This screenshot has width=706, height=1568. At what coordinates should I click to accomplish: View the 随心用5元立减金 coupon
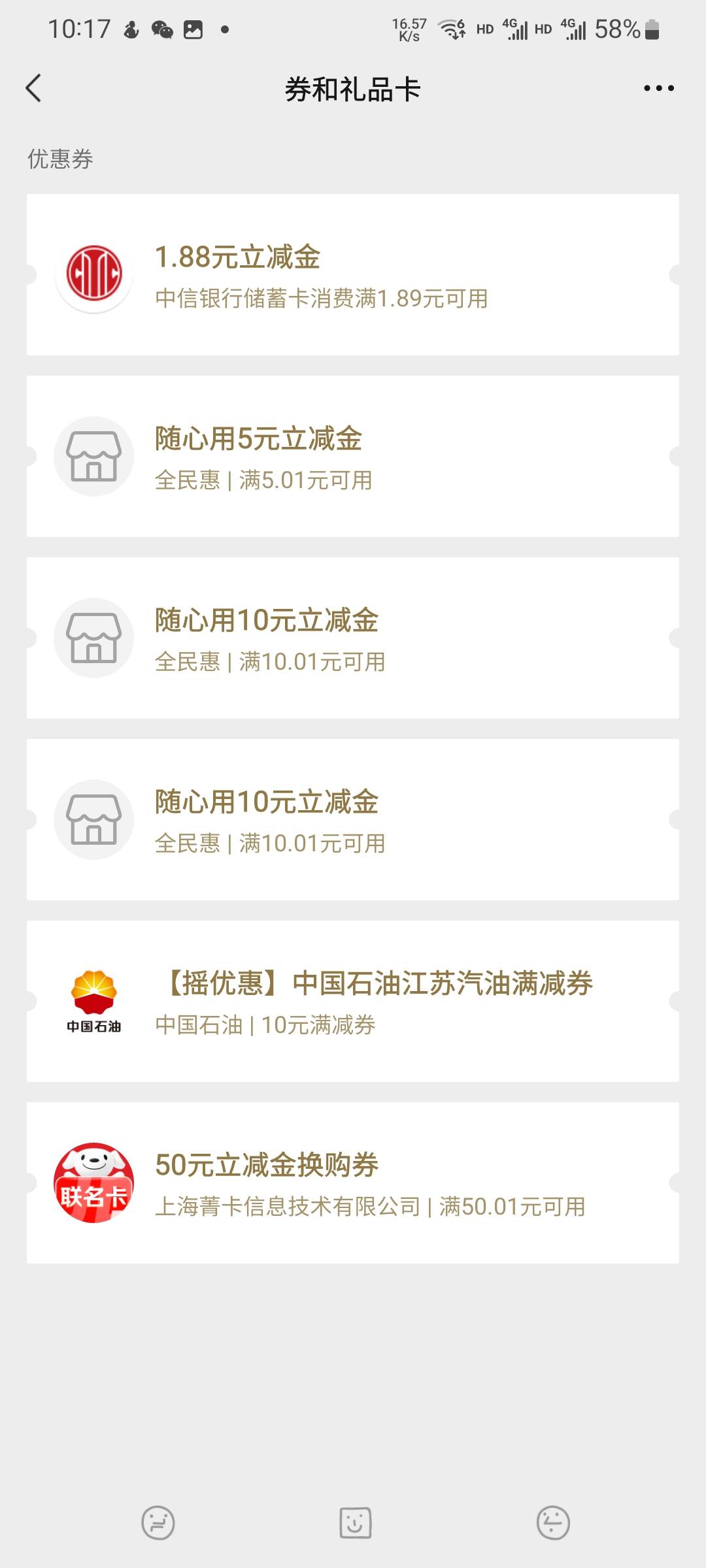353,457
